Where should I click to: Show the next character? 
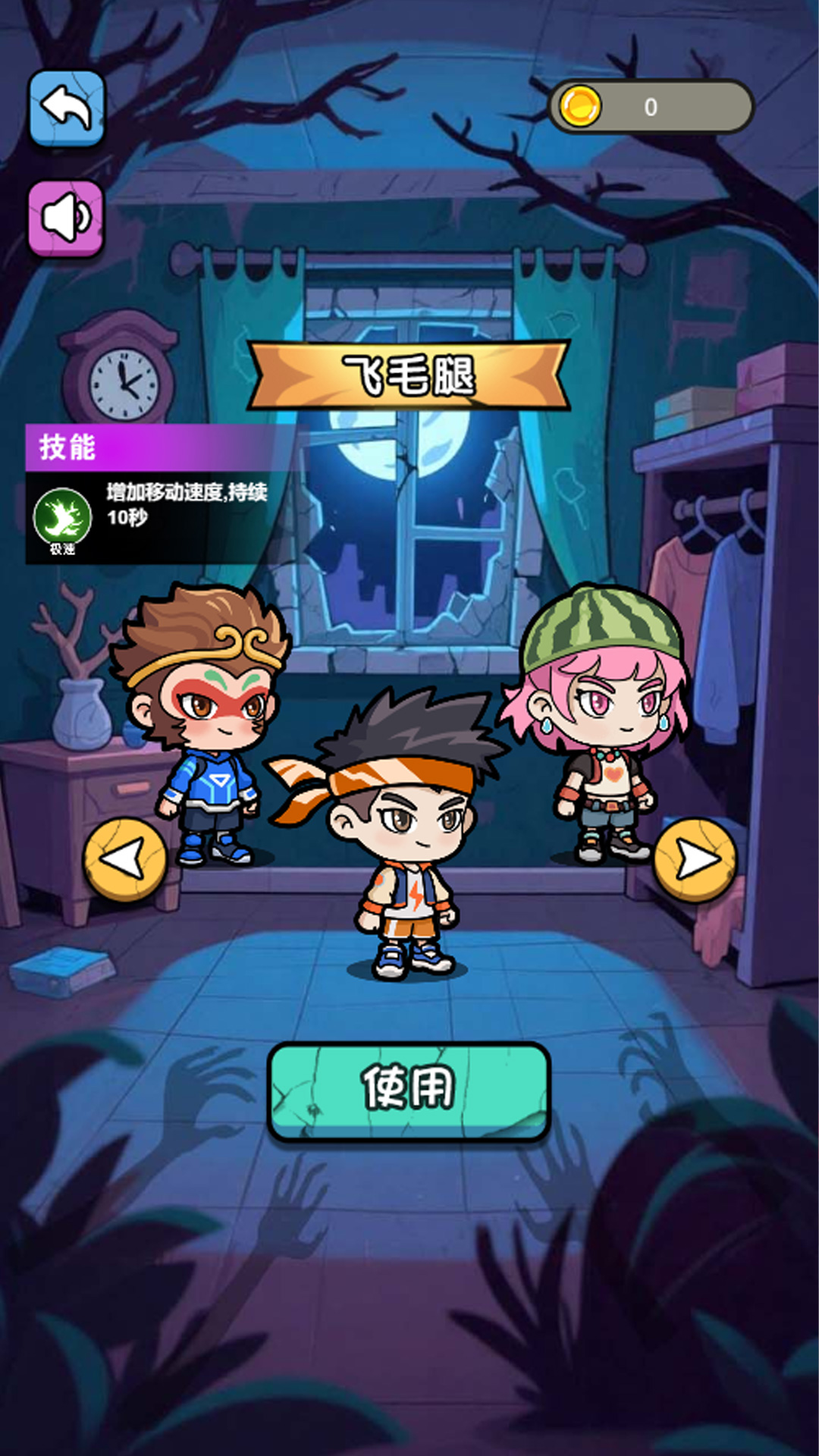click(695, 859)
